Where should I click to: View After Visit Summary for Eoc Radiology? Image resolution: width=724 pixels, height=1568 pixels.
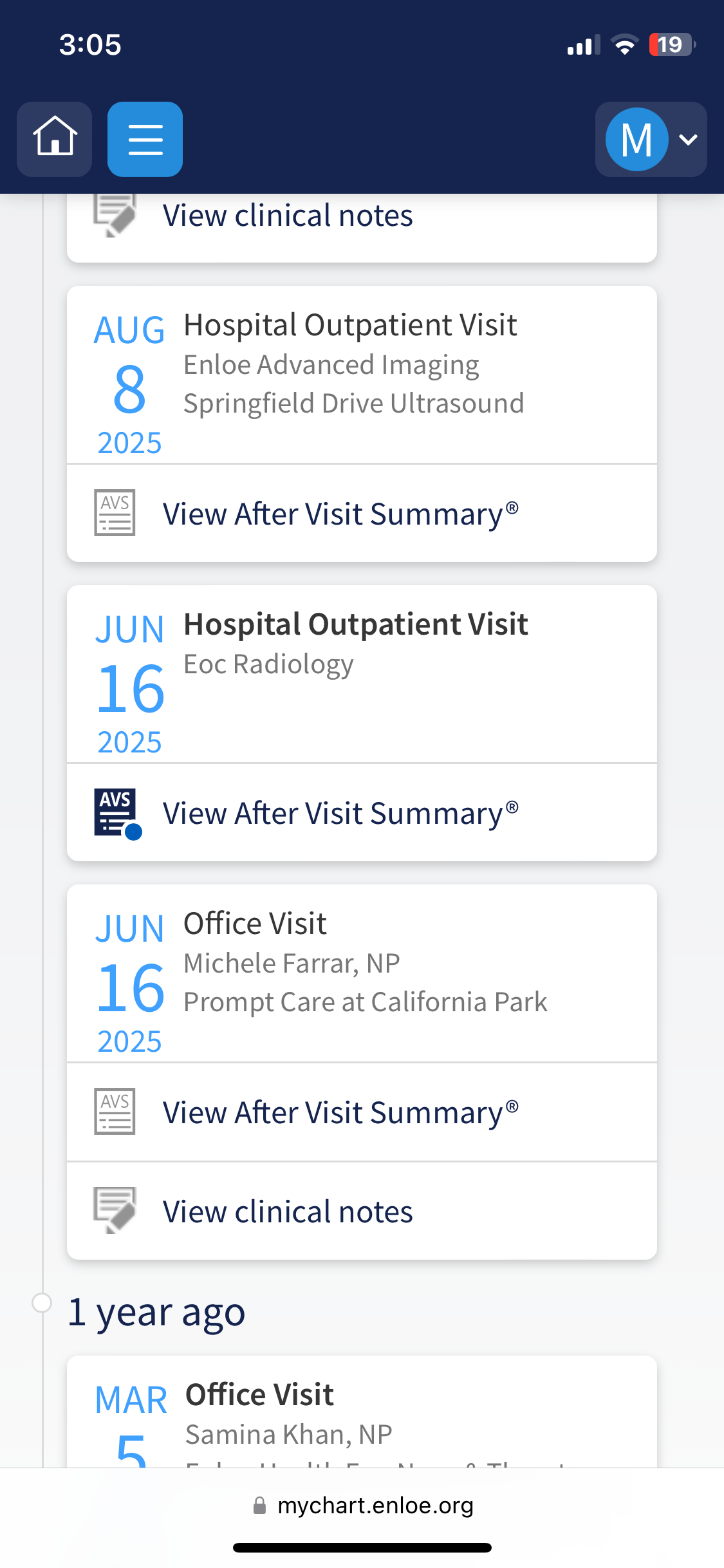point(340,813)
